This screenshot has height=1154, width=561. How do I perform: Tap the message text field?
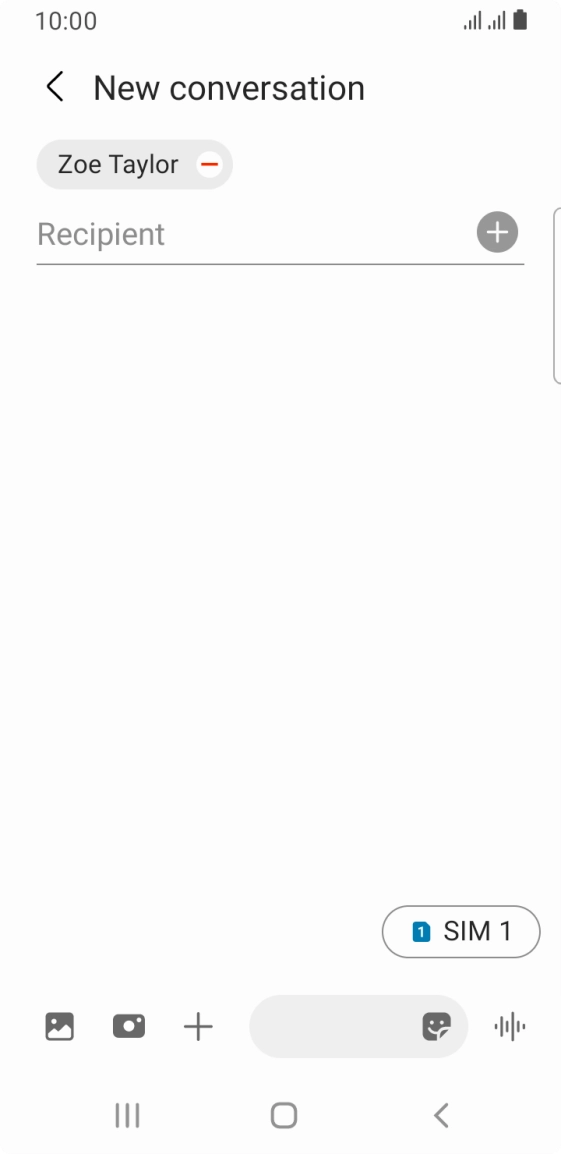pyautogui.click(x=335, y=1027)
